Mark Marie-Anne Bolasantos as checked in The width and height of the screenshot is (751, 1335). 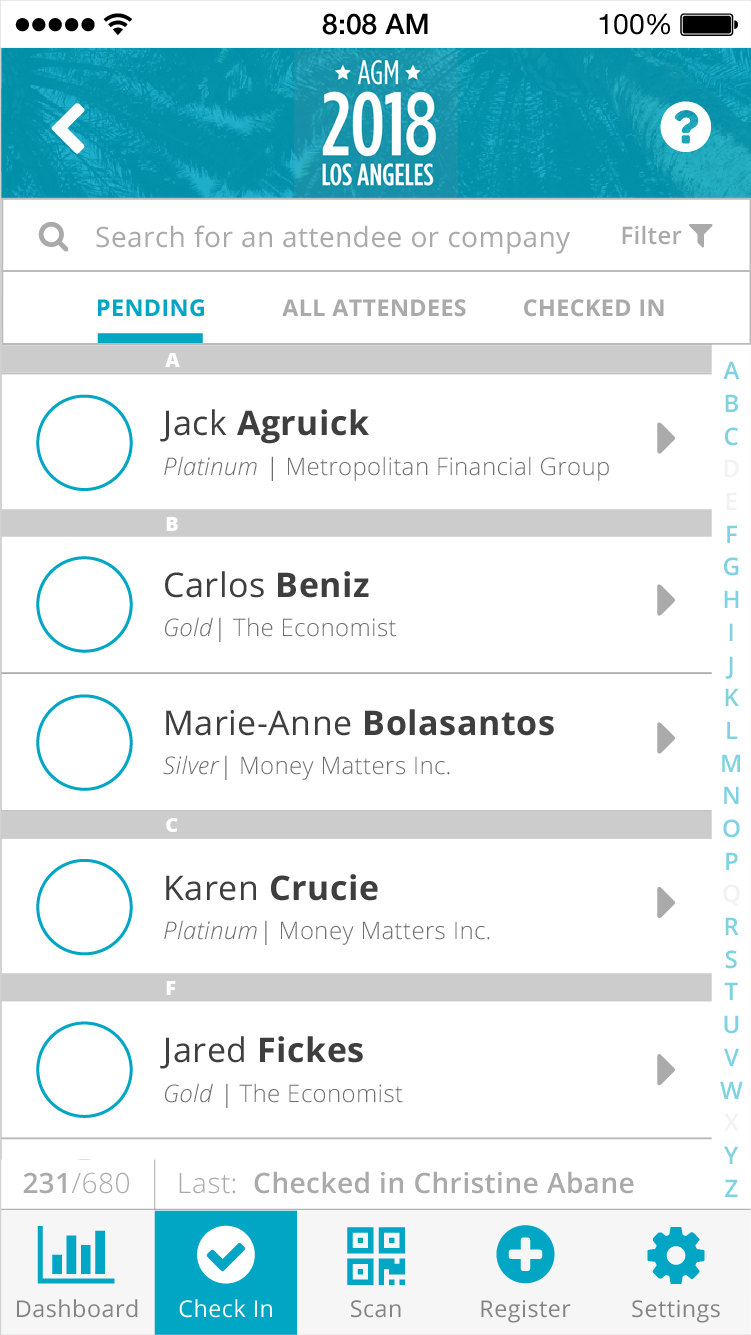[x=84, y=742]
